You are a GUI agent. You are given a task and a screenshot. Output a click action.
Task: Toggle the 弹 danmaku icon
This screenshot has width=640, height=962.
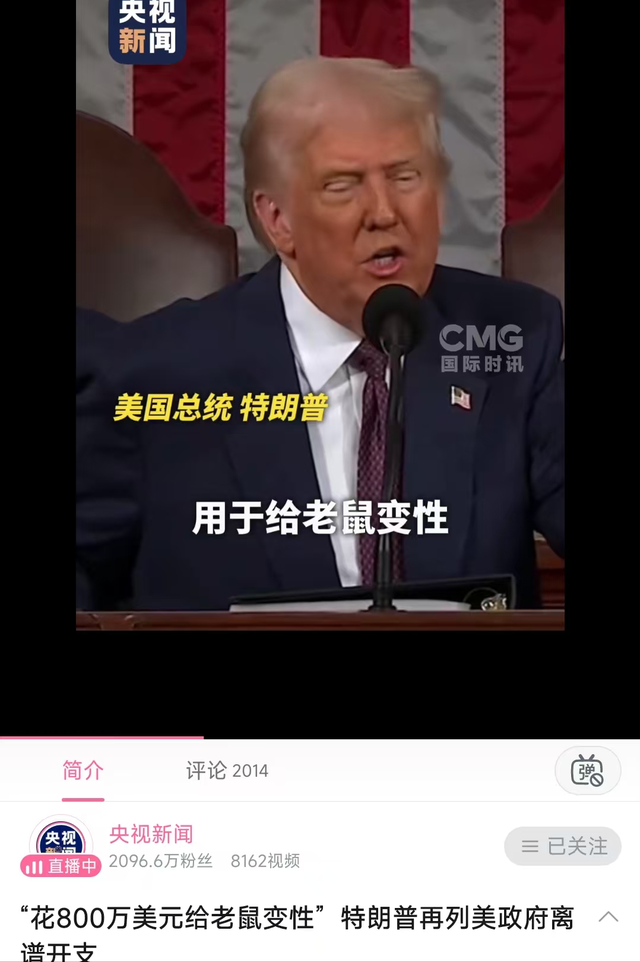[x=588, y=771]
